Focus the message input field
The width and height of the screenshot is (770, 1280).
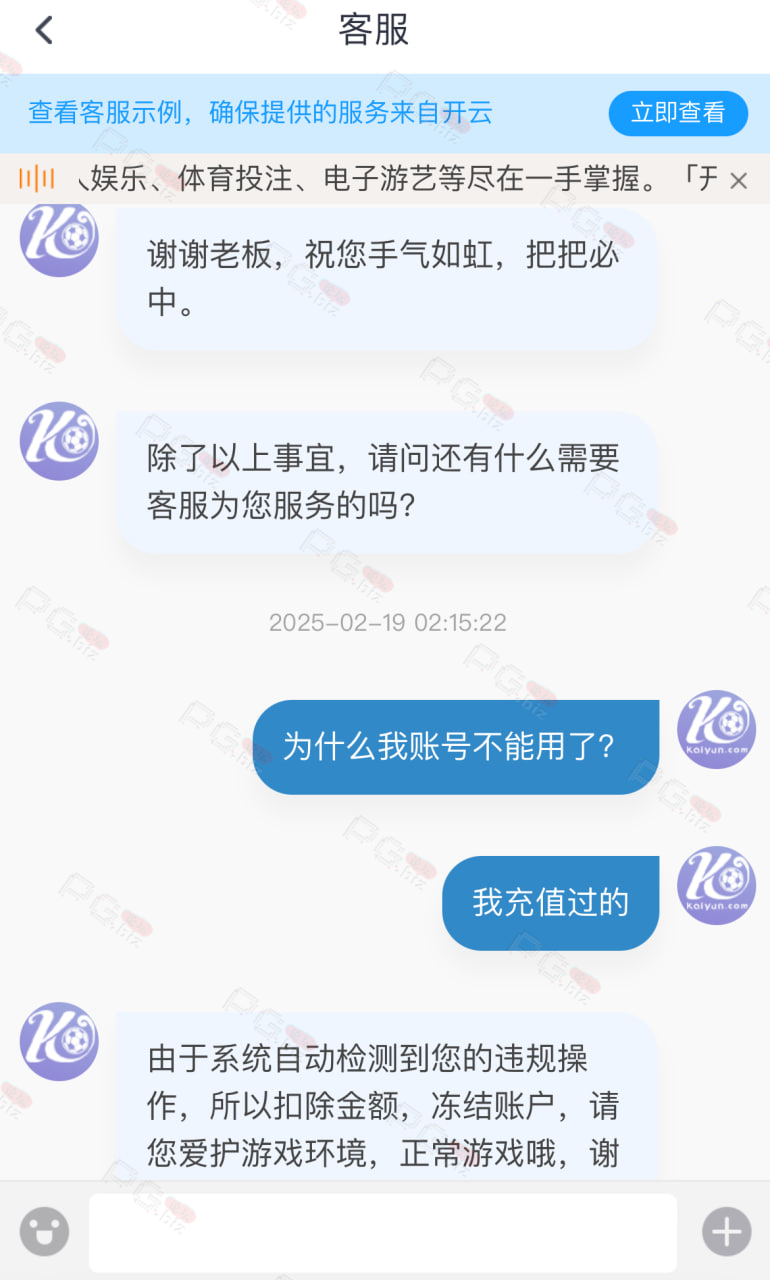click(x=383, y=1232)
